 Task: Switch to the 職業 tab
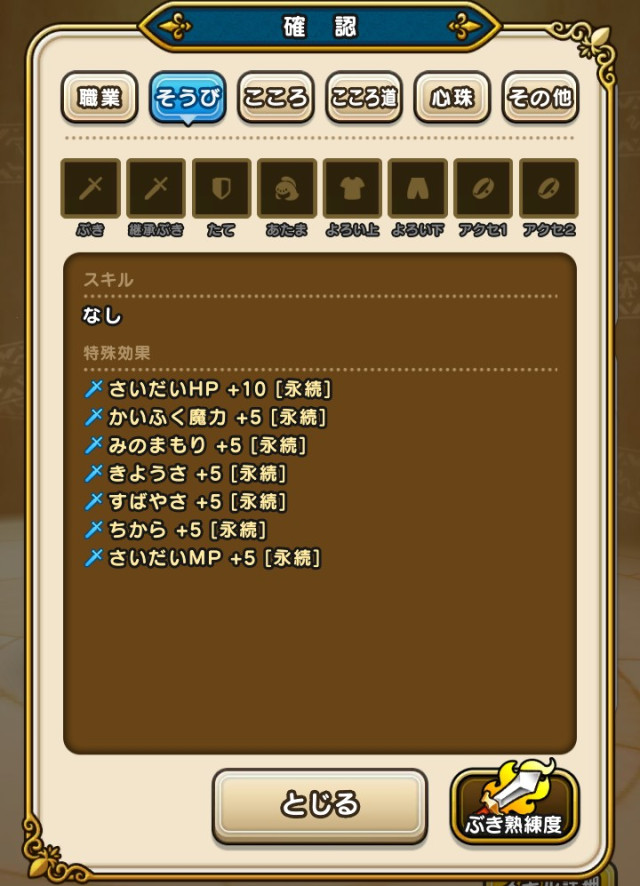(99, 98)
